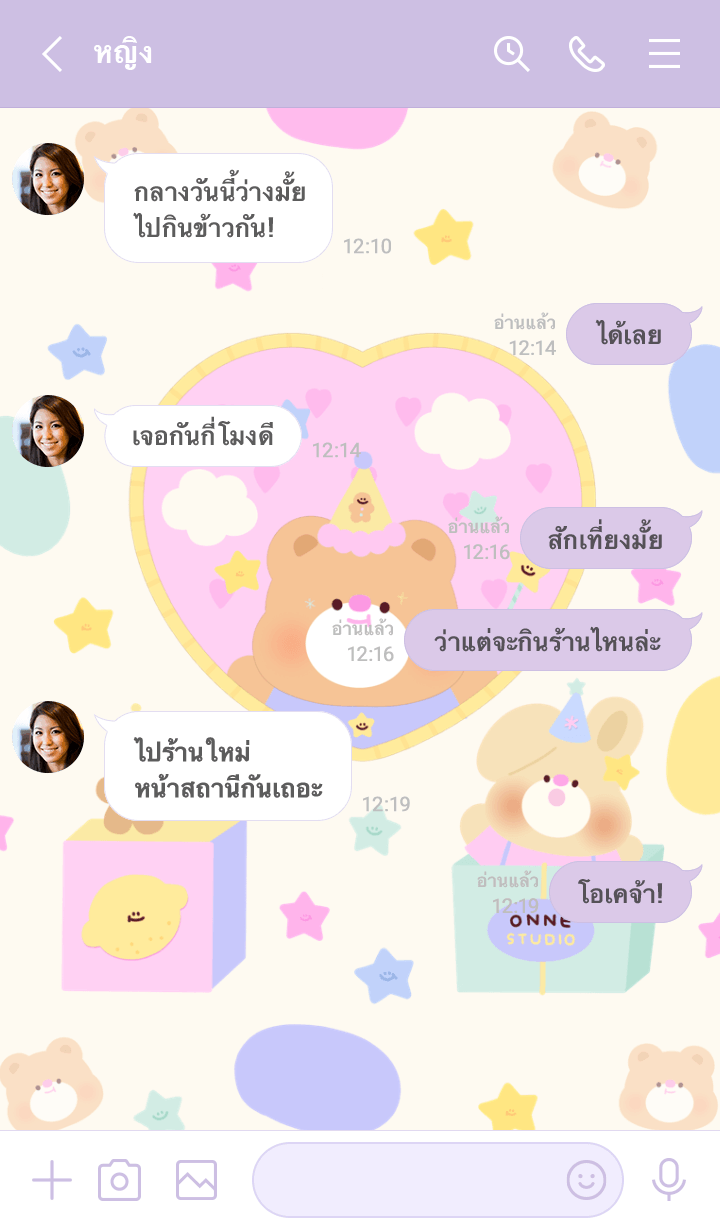Open the emoji and sticker picker
The height and width of the screenshot is (1232, 720).
pos(587,1181)
